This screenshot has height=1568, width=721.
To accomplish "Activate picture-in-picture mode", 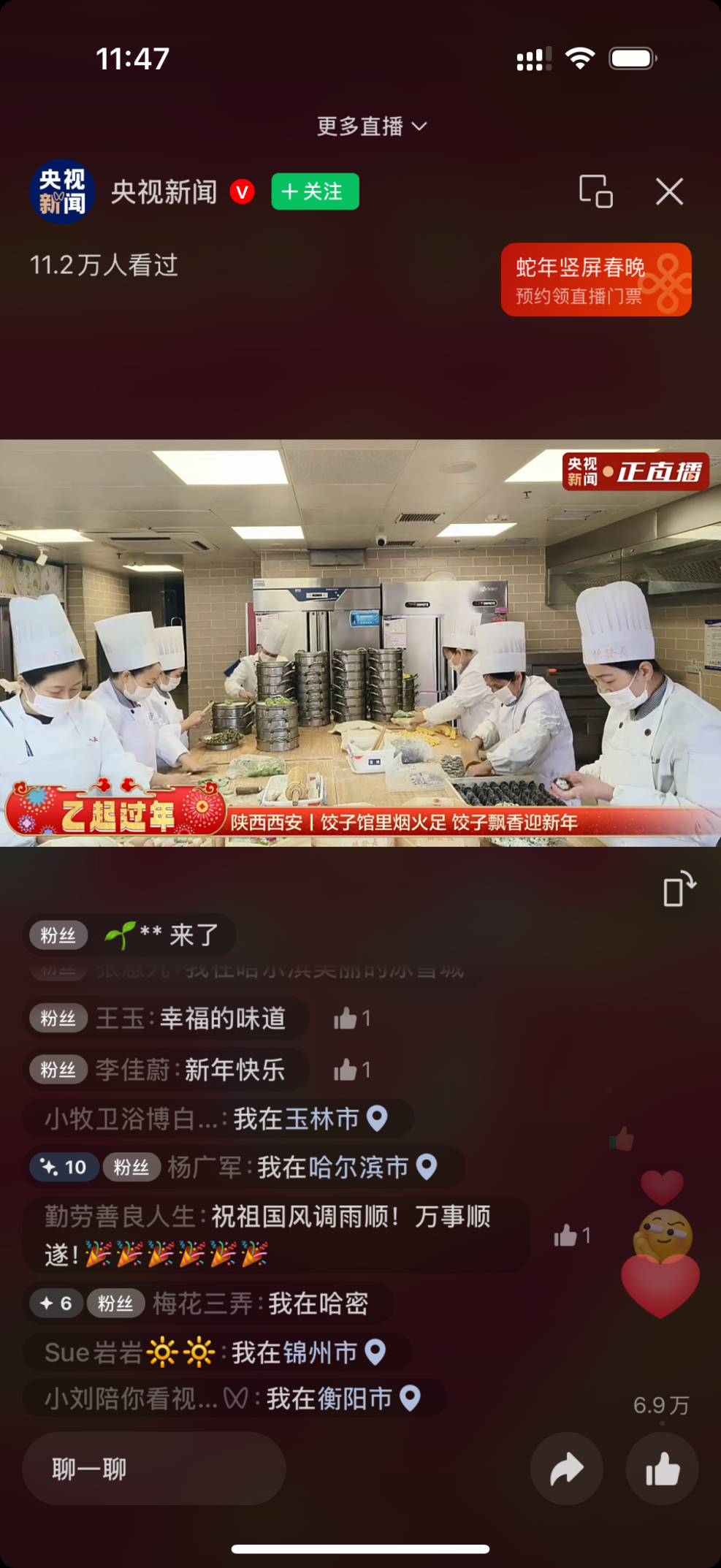I will 596,191.
